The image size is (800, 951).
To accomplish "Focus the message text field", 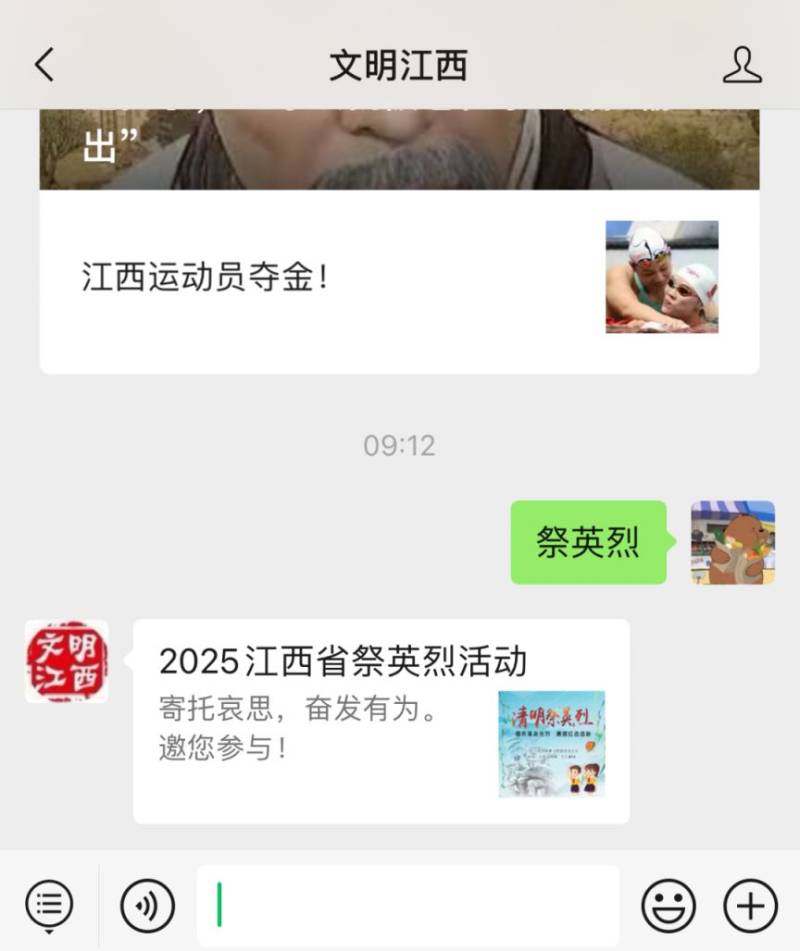I will point(408,906).
